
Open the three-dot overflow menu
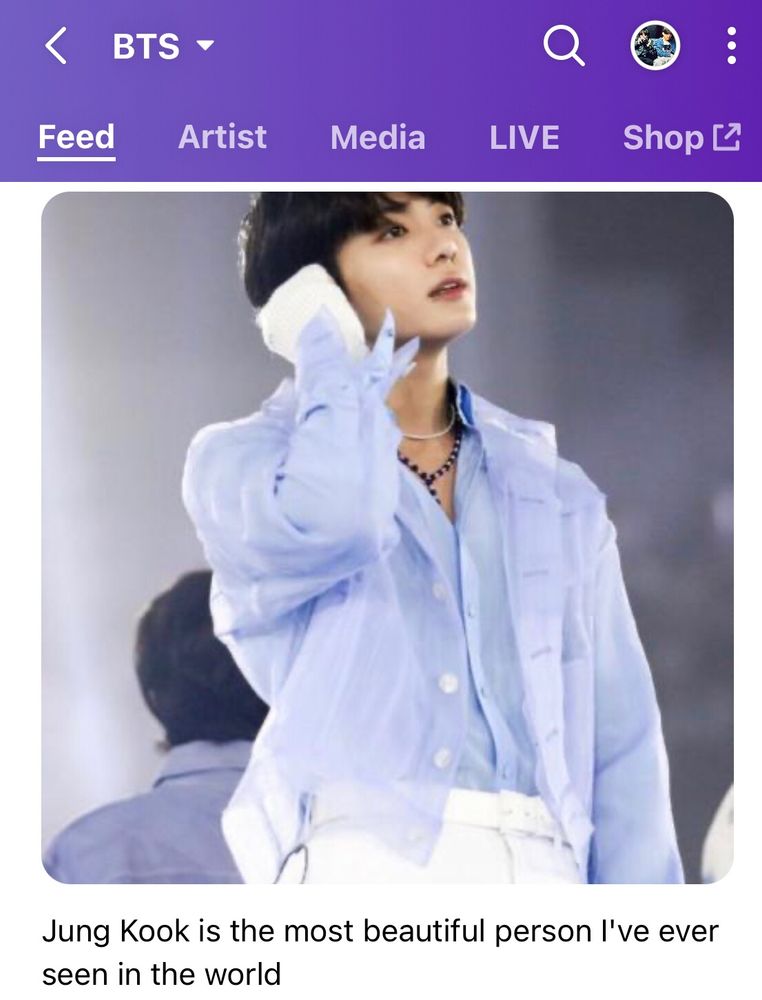pyautogui.click(x=732, y=46)
